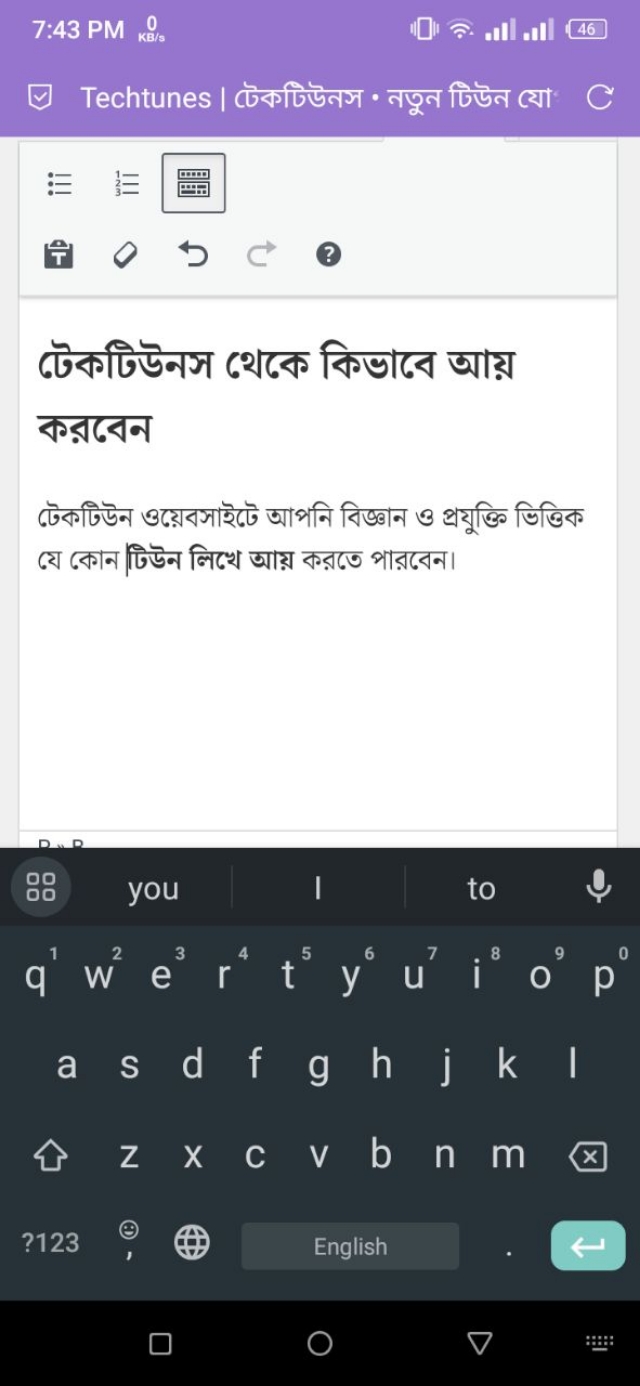
Task: Open the keyboard tools grid menu
Action: tap(41, 887)
